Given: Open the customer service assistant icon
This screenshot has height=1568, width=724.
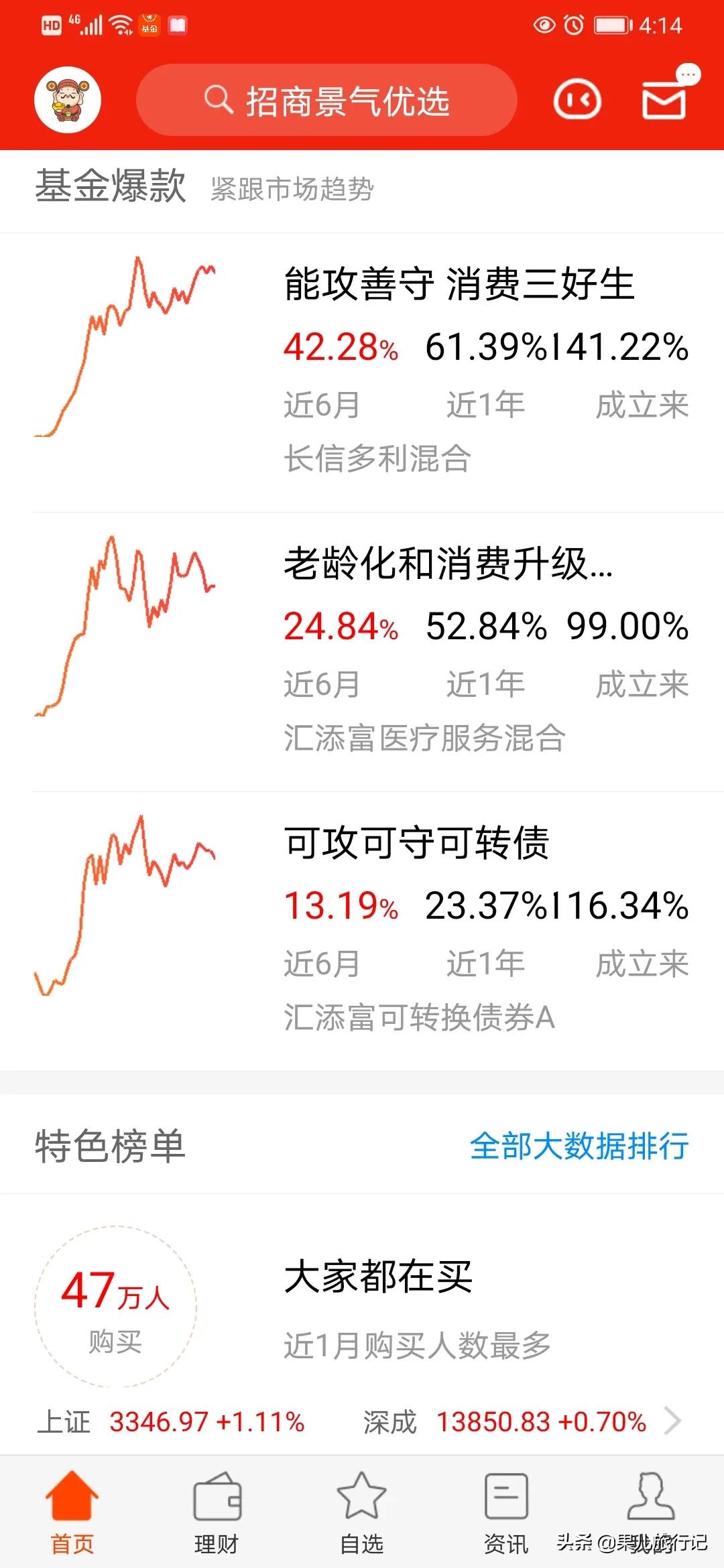Looking at the screenshot, I should (577, 101).
